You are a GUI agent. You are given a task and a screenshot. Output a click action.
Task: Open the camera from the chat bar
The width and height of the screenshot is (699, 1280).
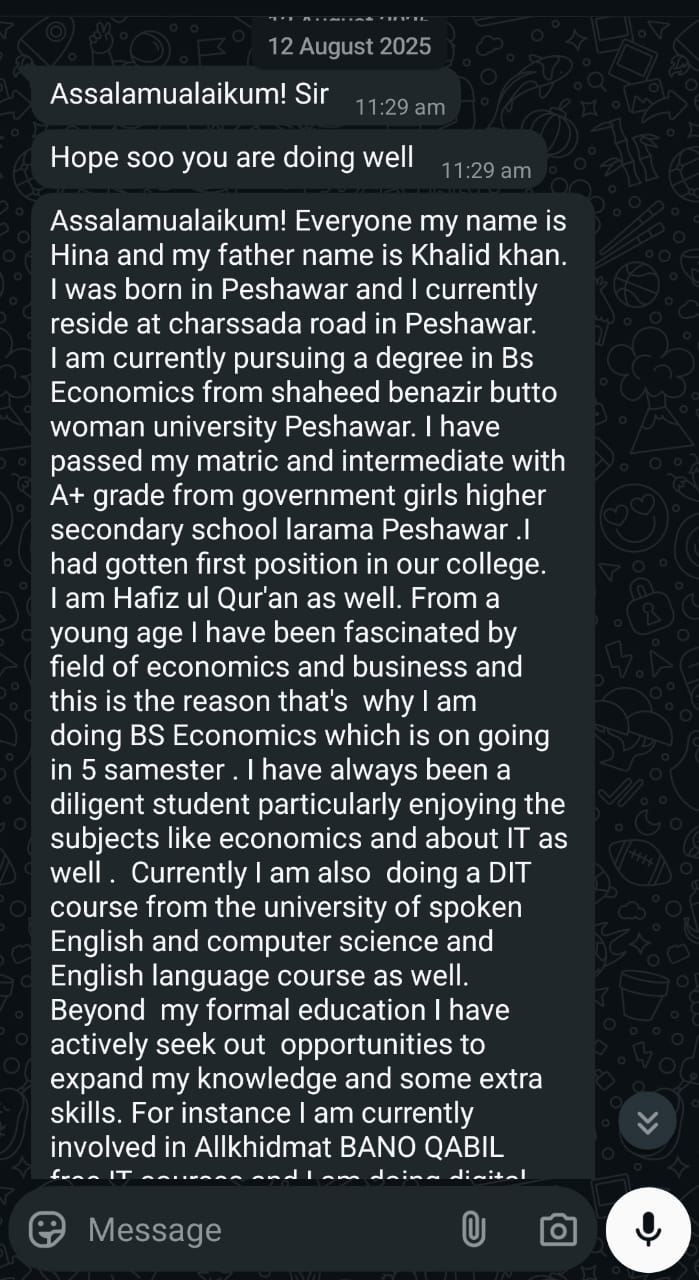click(x=557, y=1229)
